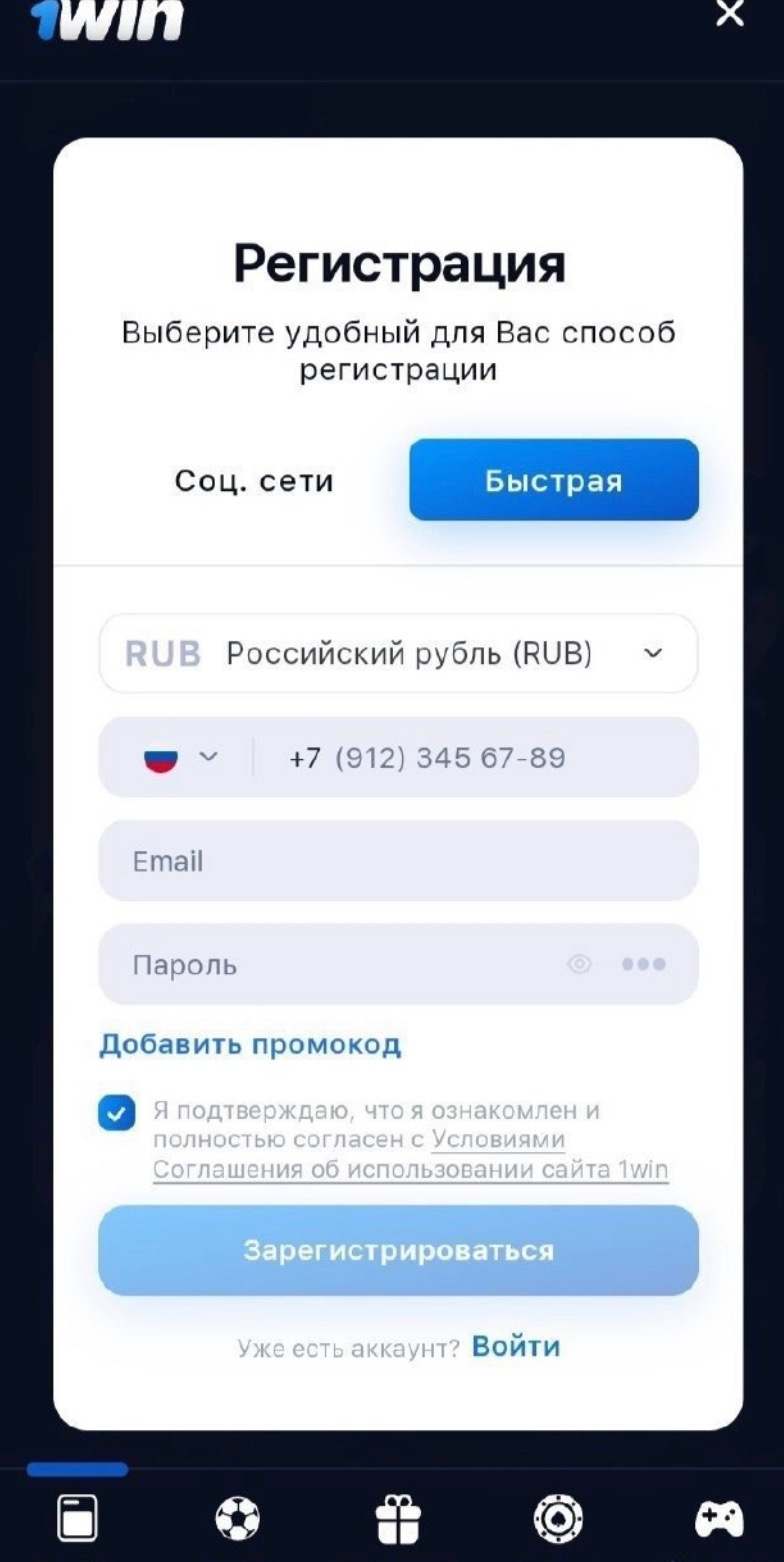The height and width of the screenshot is (1562, 784).
Task: Open the country code flag selector
Action: pyautogui.click(x=180, y=757)
